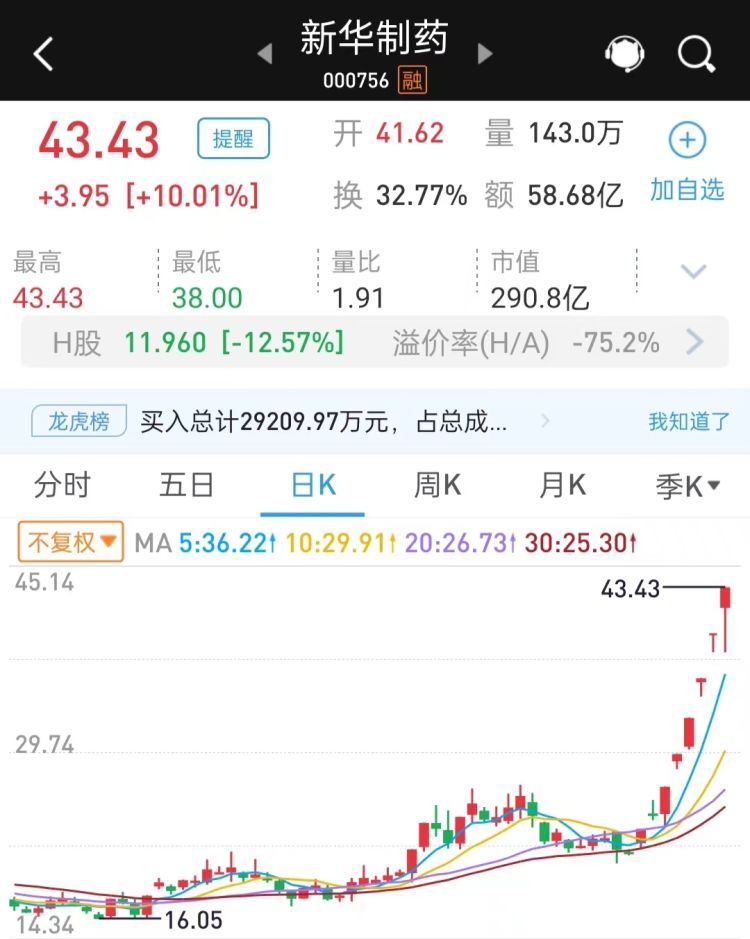Tap the 提醒 alert button
The height and width of the screenshot is (939, 750).
tap(233, 138)
